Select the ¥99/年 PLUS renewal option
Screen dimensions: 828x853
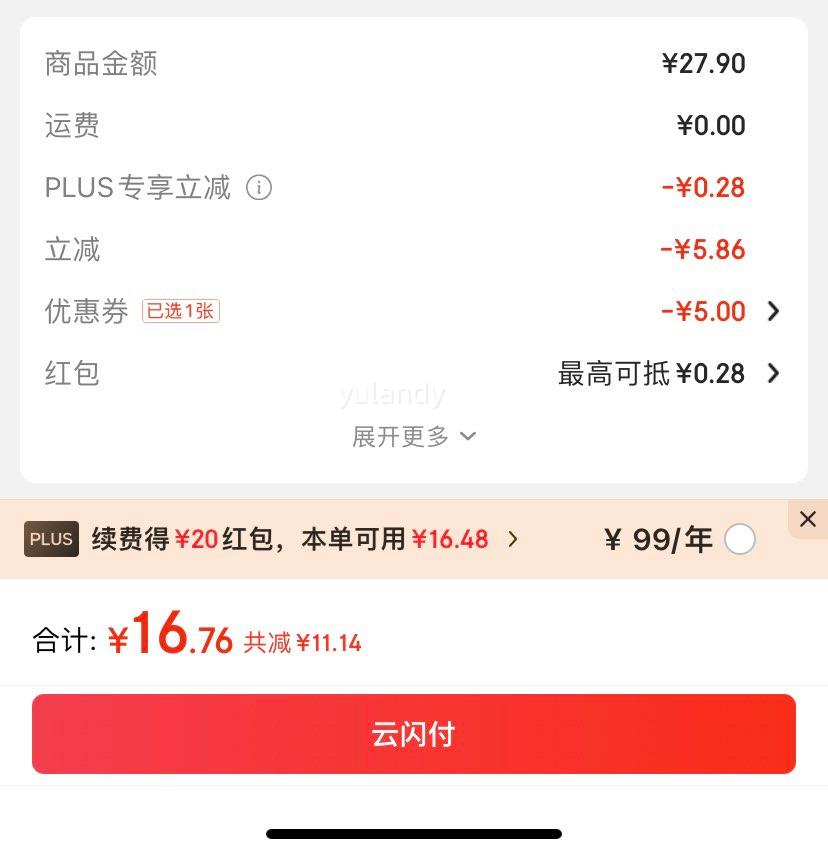[x=660, y=539]
